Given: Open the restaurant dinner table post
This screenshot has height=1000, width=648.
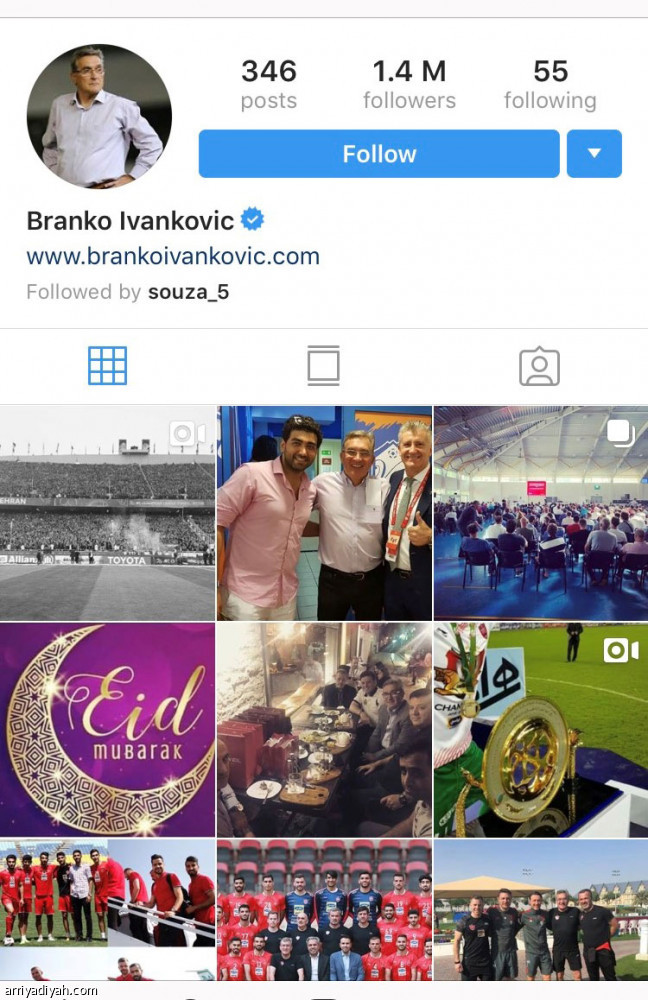Looking at the screenshot, I should point(324,730).
